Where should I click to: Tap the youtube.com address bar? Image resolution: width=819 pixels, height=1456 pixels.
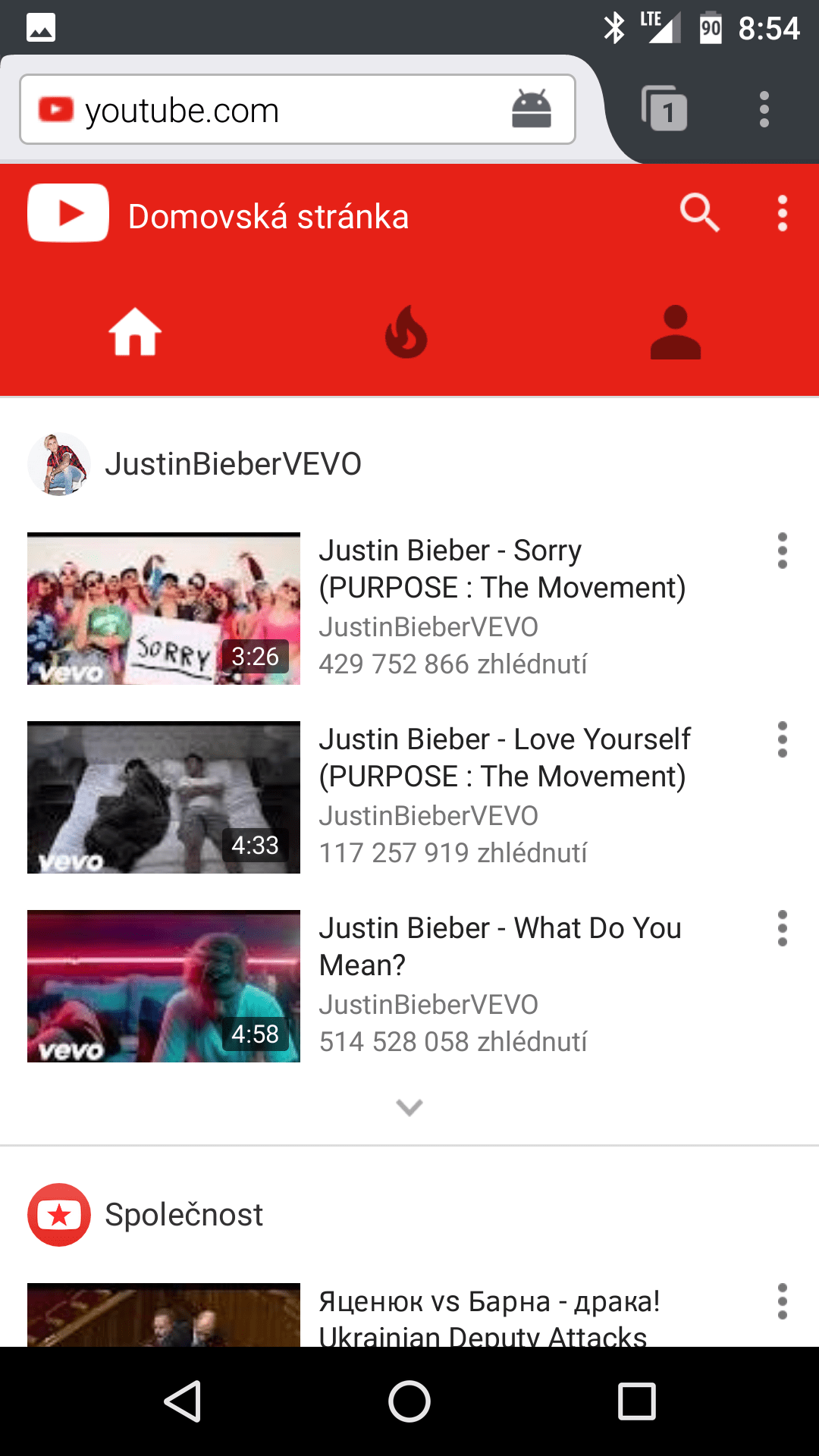[x=297, y=109]
